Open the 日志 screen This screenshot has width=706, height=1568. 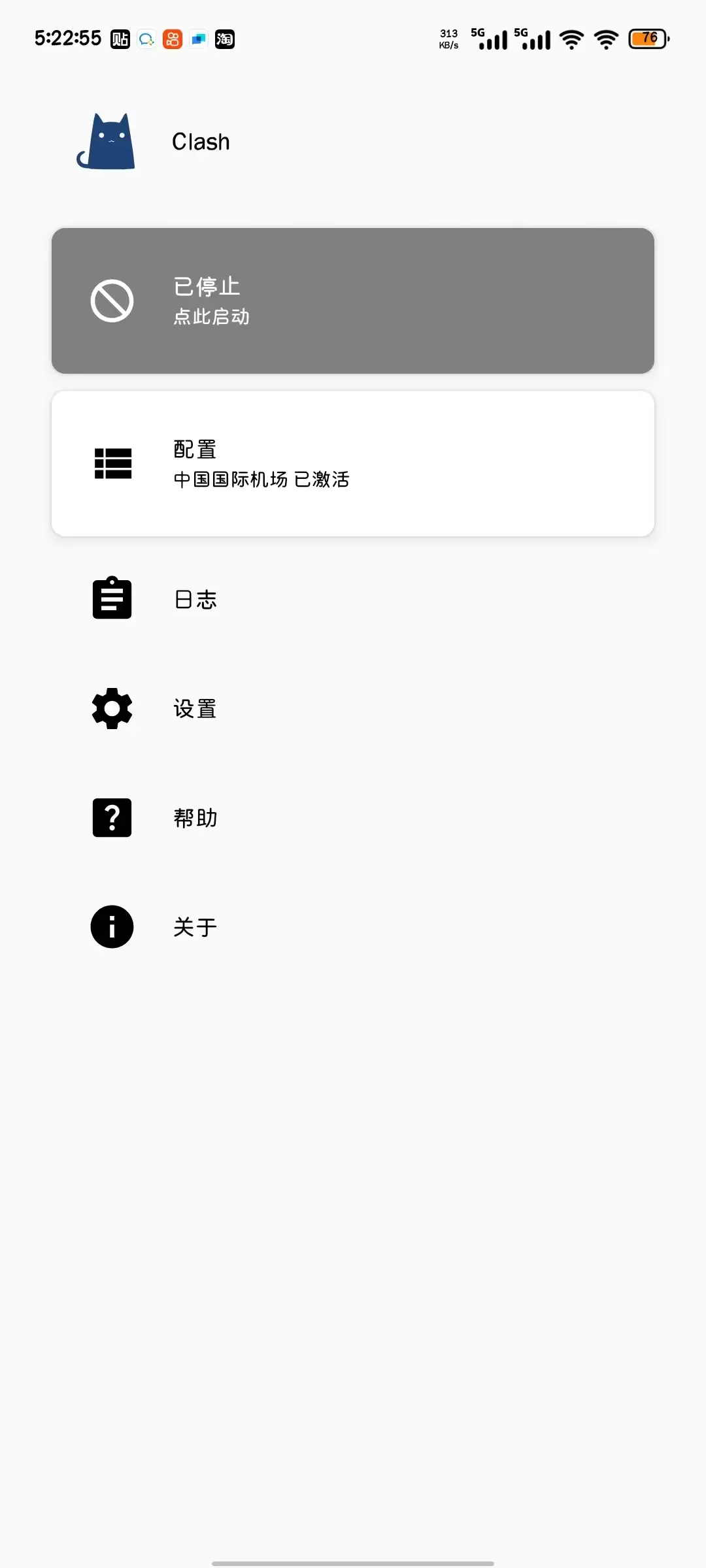[x=194, y=598]
